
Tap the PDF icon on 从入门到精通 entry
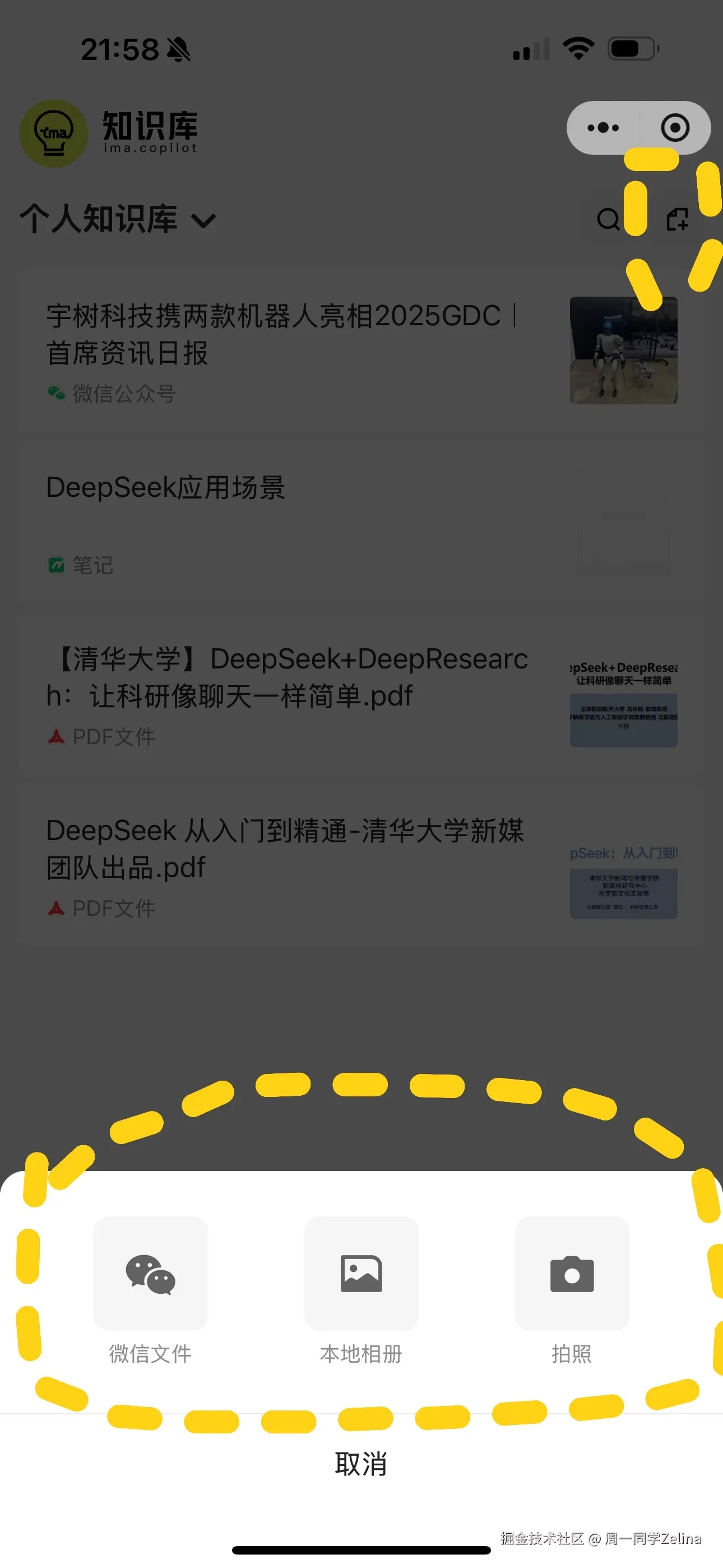(x=55, y=908)
